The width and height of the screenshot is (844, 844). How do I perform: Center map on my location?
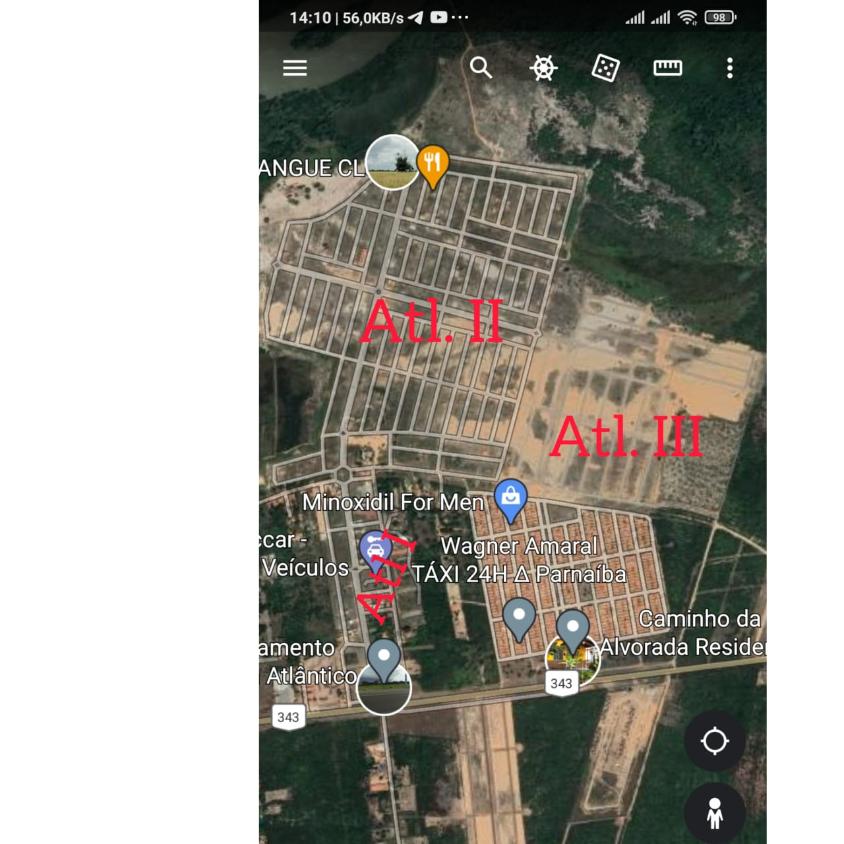pos(714,741)
